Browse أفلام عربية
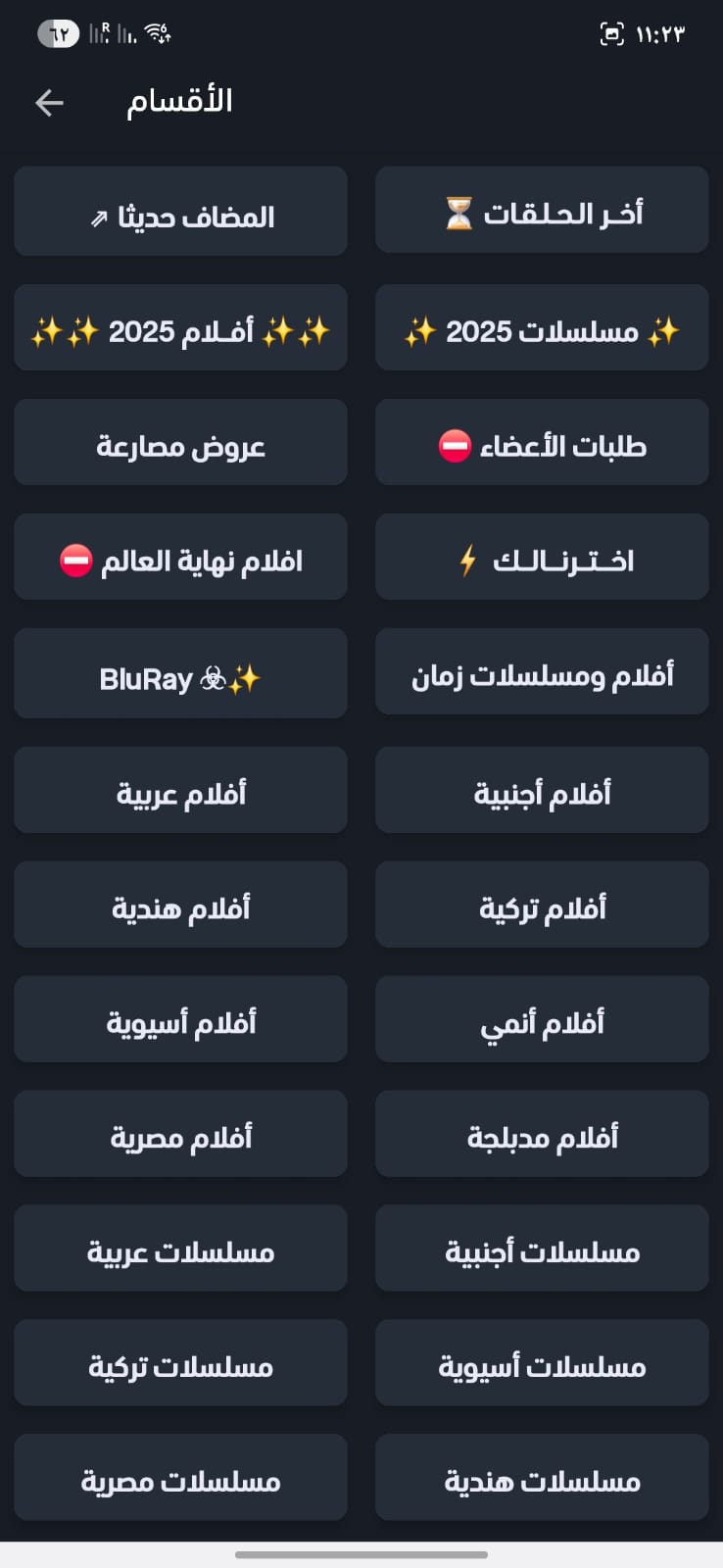 coord(180,790)
